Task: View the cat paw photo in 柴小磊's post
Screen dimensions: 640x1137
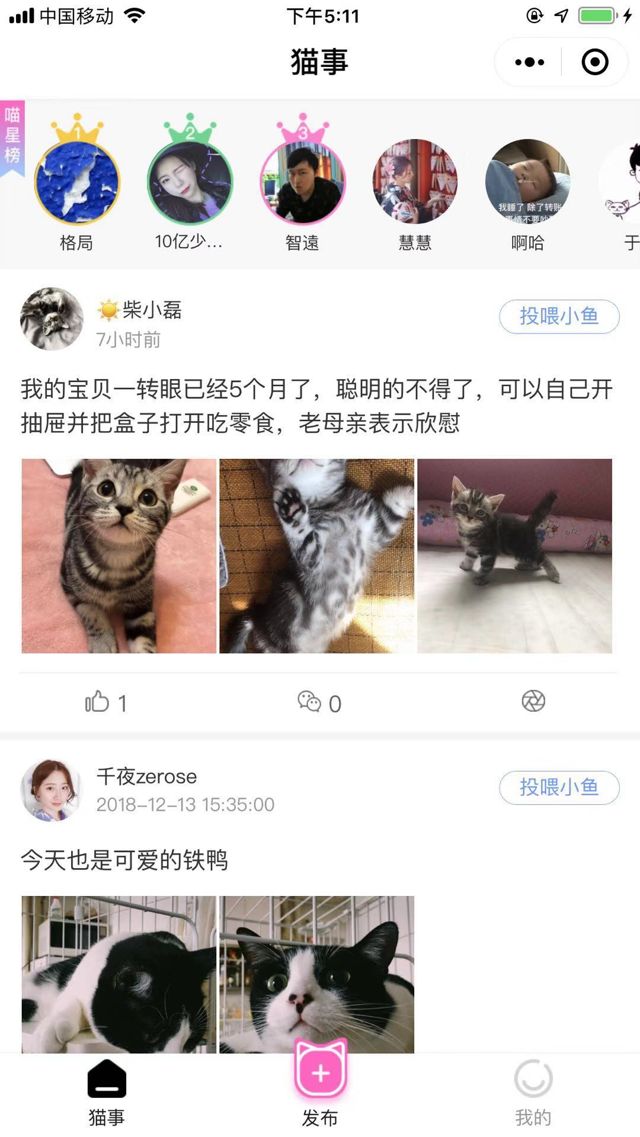Action: [317, 556]
